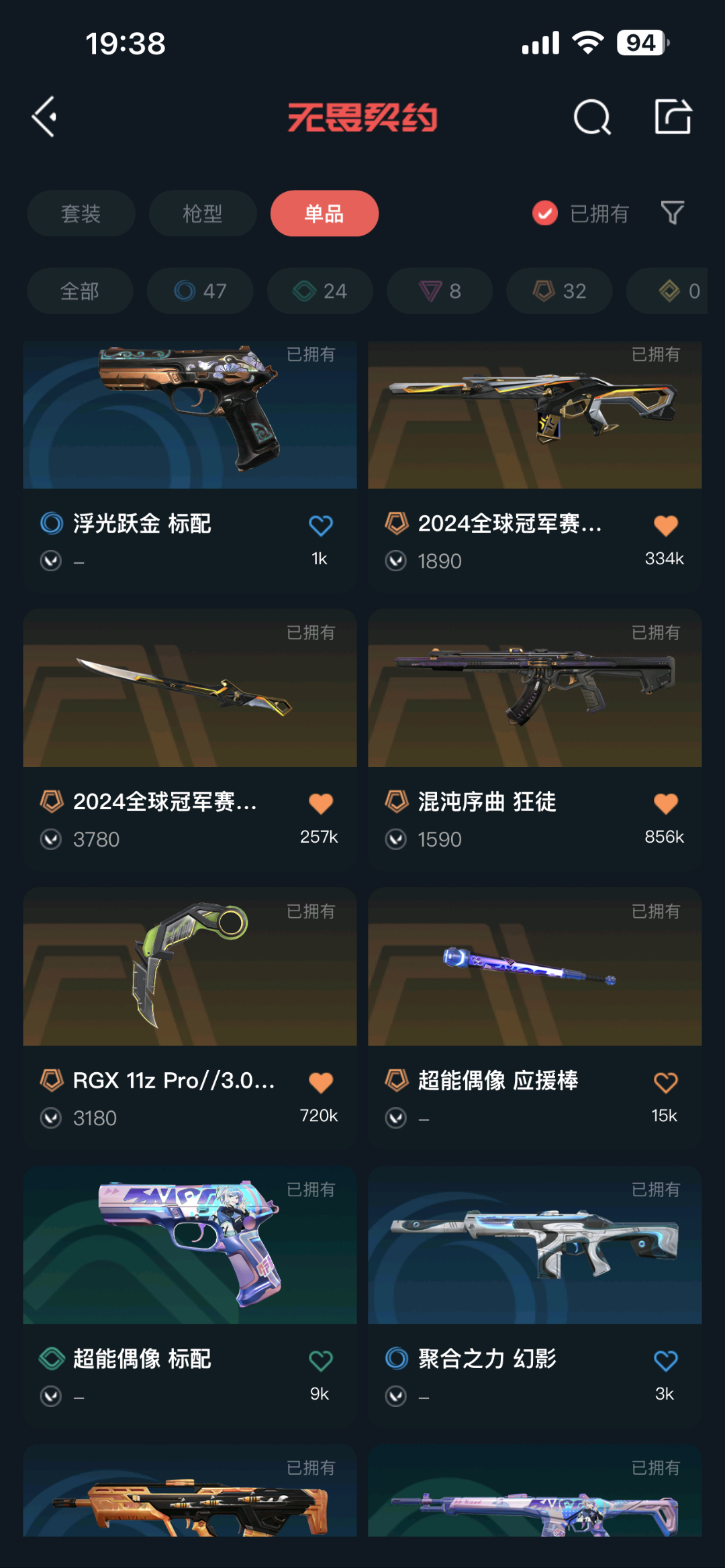Open the funnel filter options
The height and width of the screenshot is (1568, 725).
click(672, 213)
